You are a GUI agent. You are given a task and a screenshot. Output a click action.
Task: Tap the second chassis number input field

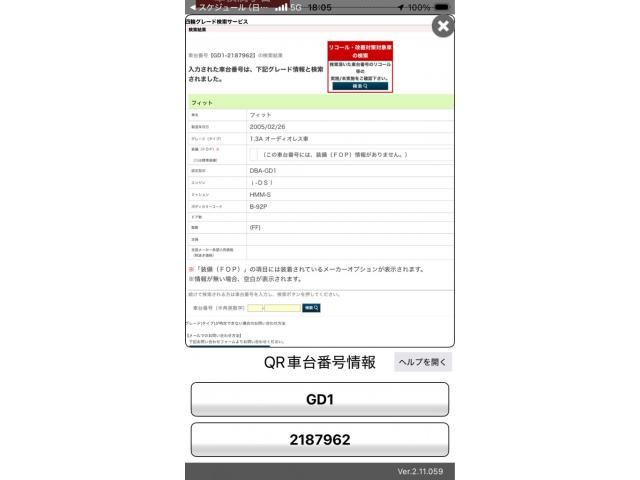(x=282, y=308)
